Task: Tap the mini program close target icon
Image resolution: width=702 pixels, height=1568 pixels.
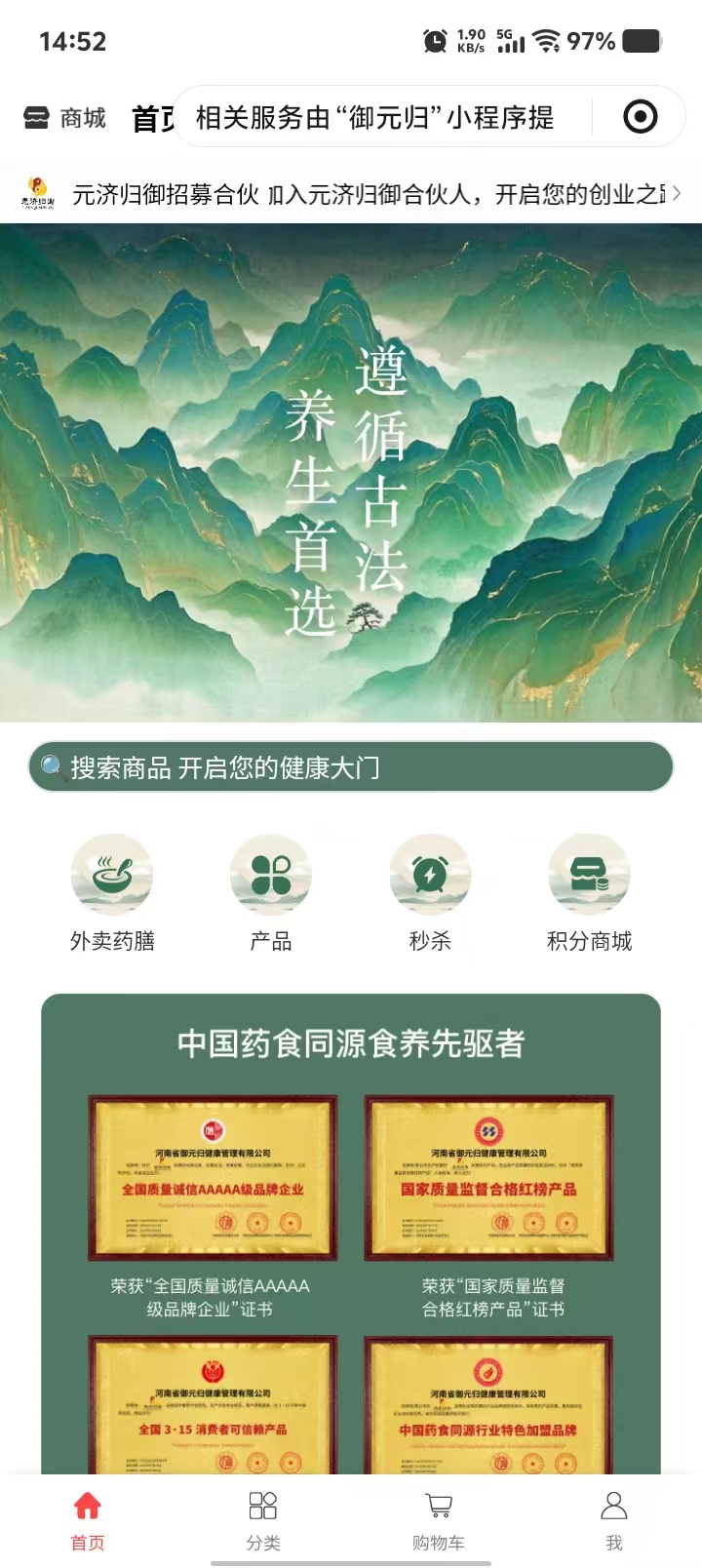Action: coord(640,117)
